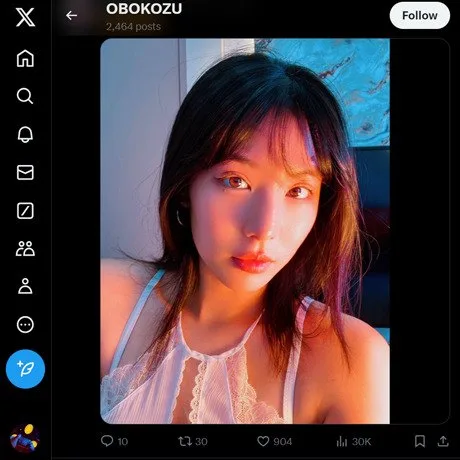Open the More options circle menu
The width and height of the screenshot is (460, 460).
[x=25, y=324]
